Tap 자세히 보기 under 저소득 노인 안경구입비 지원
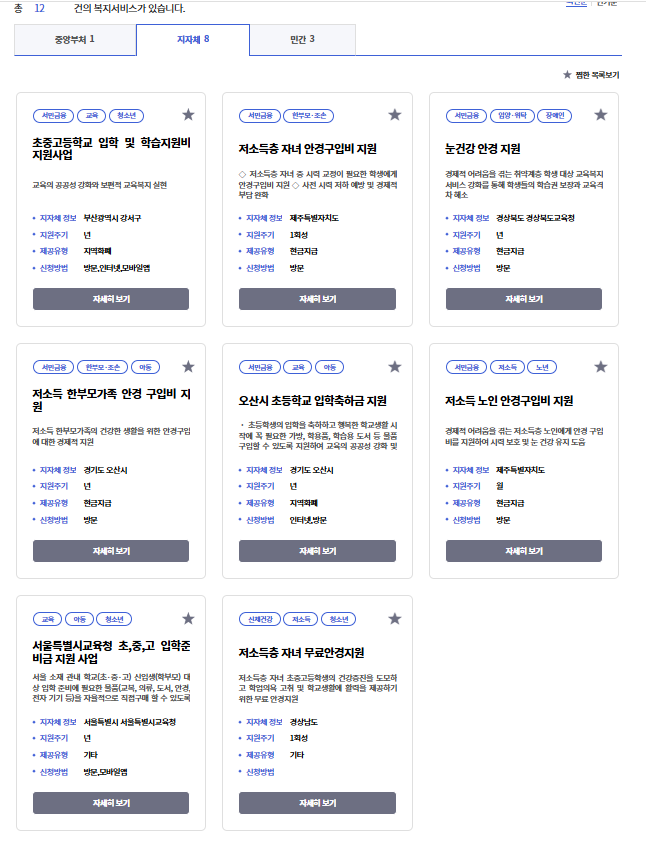The height and width of the screenshot is (841, 646). [x=523, y=551]
